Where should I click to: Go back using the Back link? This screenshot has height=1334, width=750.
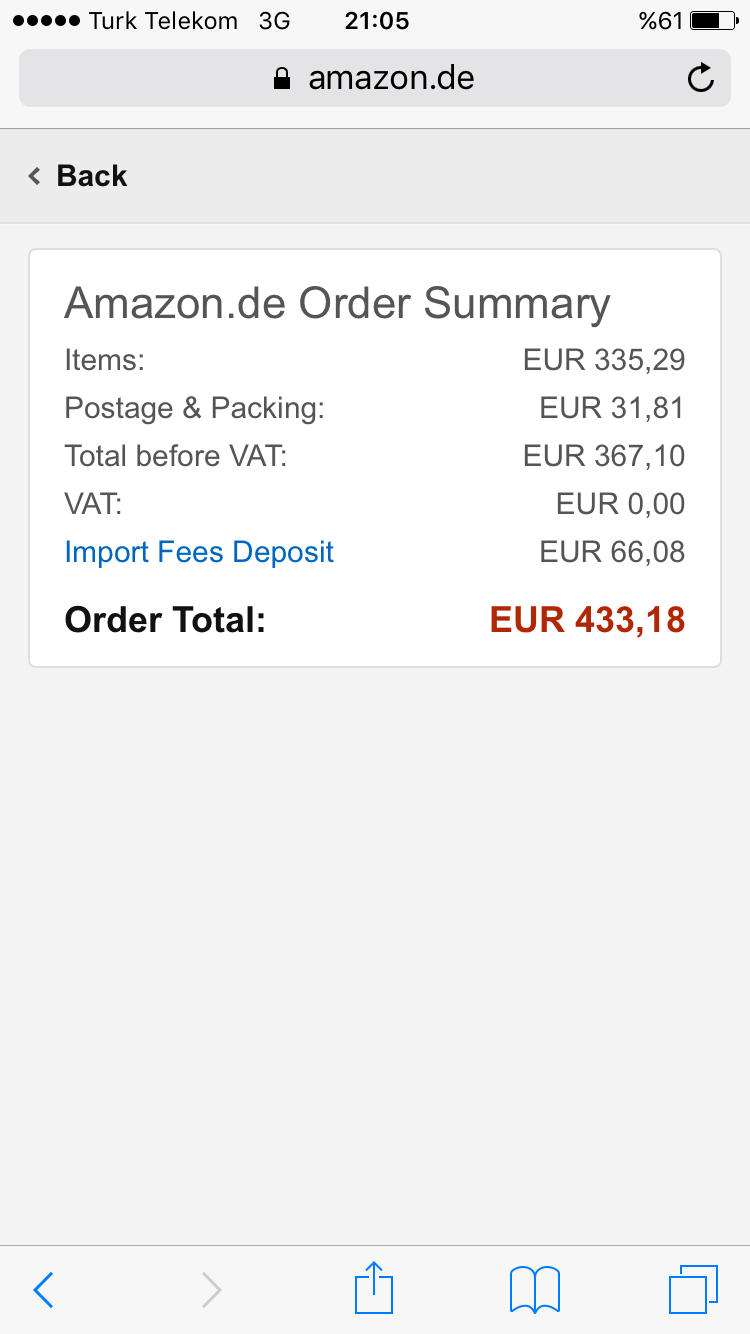(x=77, y=176)
